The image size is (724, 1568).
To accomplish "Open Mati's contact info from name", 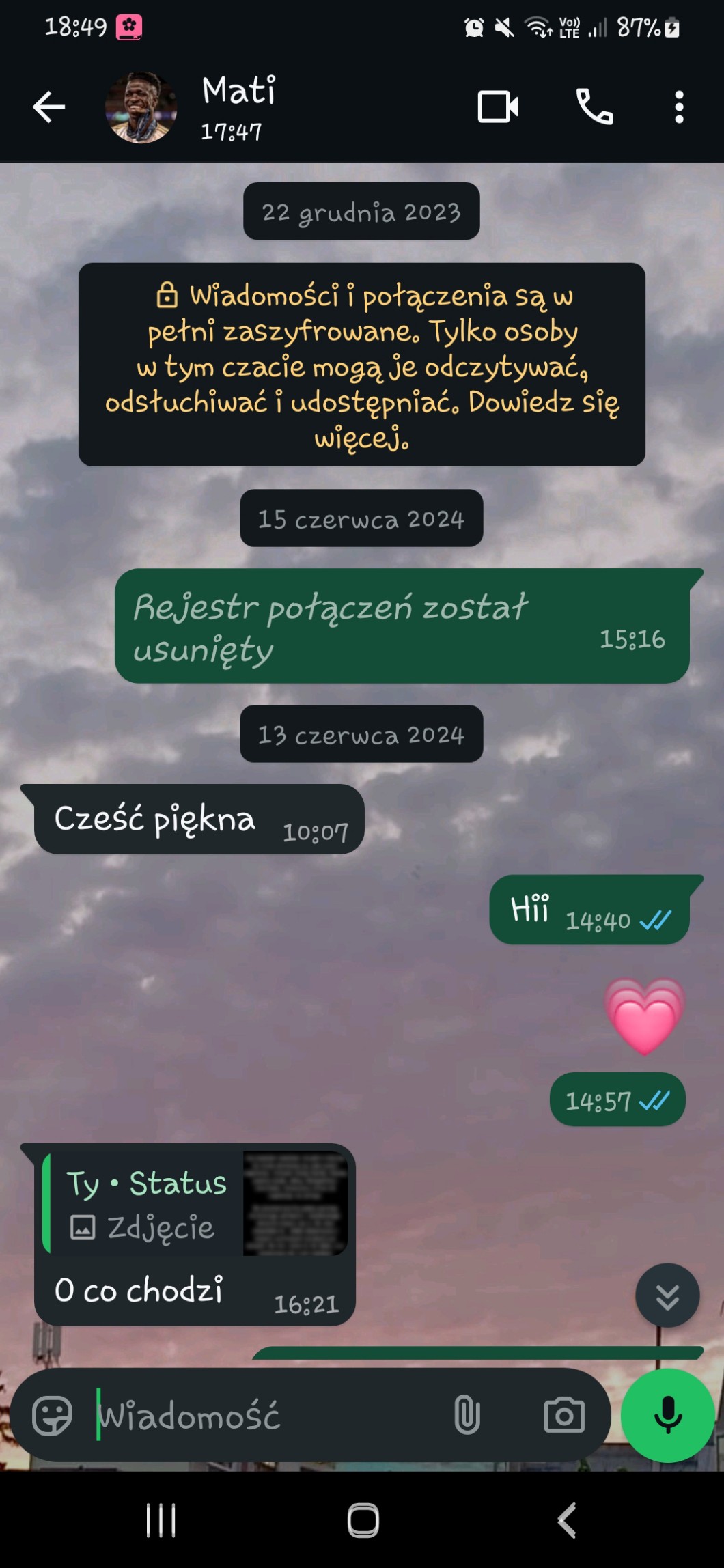I will click(x=239, y=92).
